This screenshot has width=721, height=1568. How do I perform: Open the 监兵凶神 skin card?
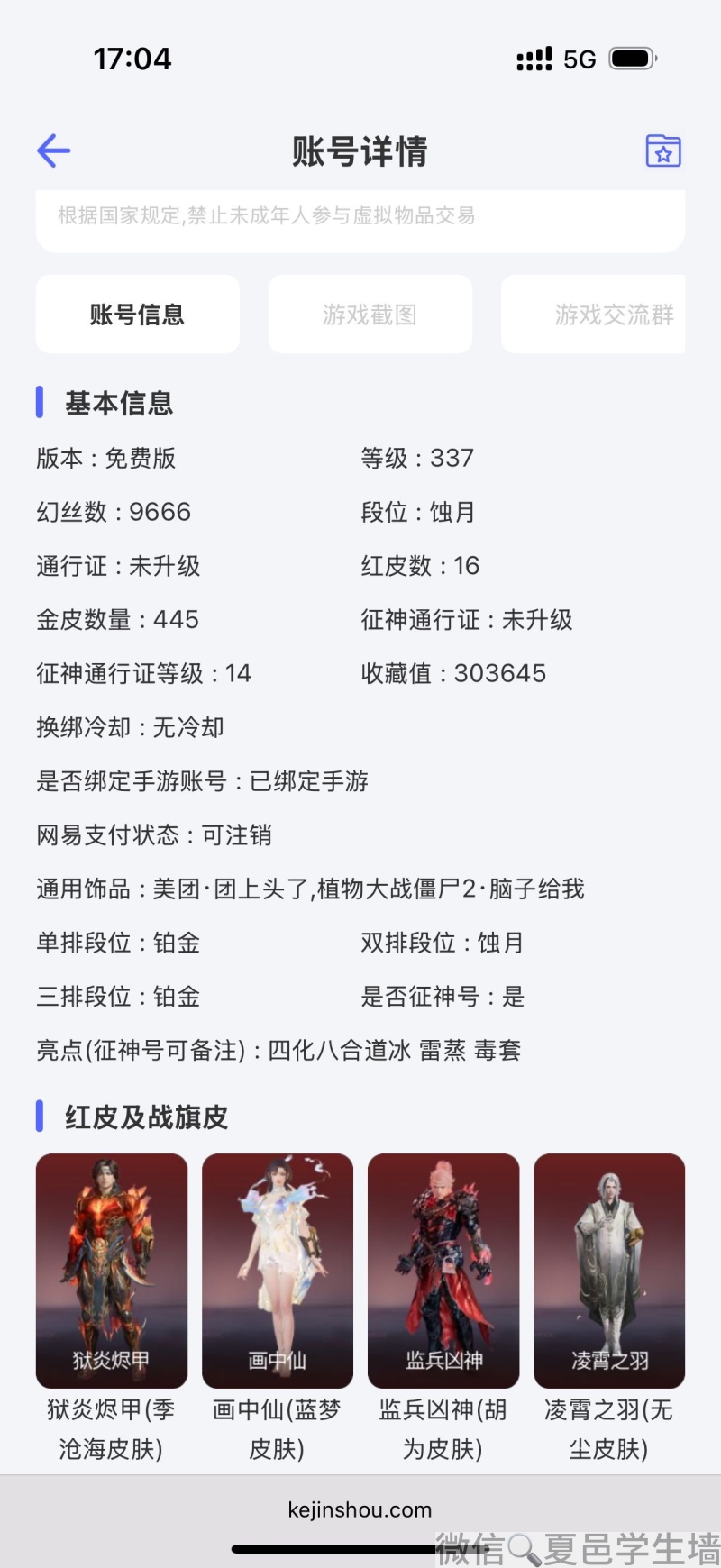443,1271
